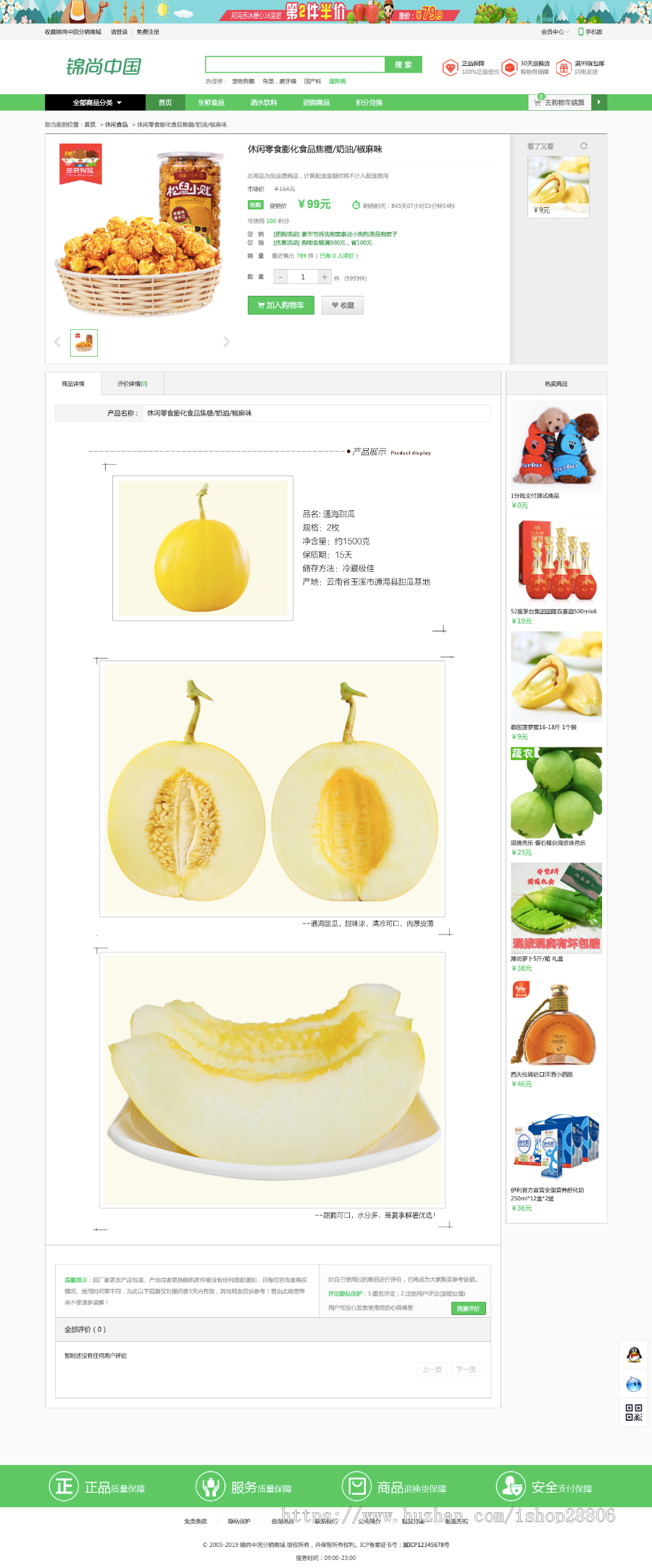Increase quantity with the plus stepper
The height and width of the screenshot is (1568, 652).
click(x=325, y=277)
